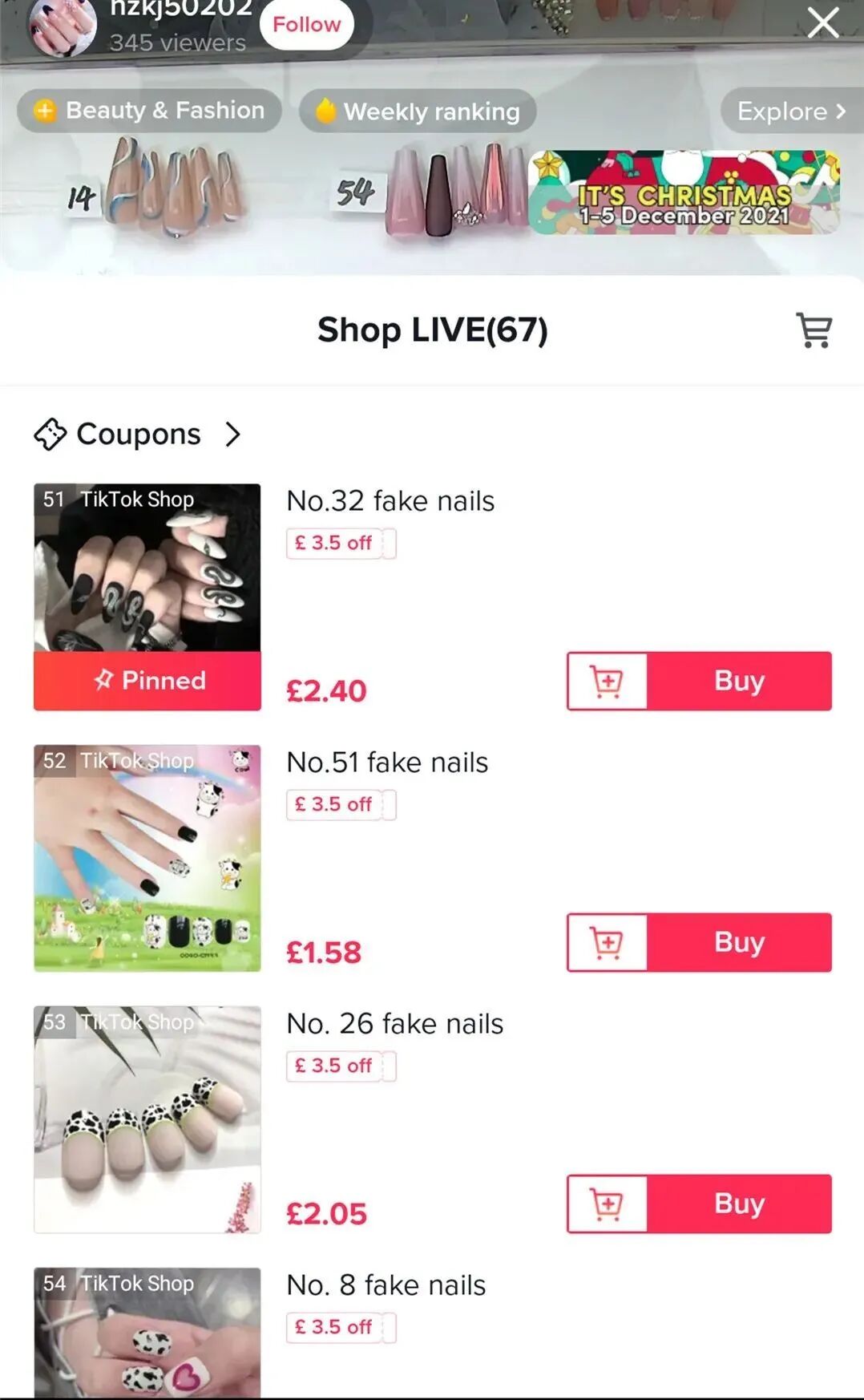The image size is (864, 1400).
Task: Open the Coupons section
Action: point(137,434)
